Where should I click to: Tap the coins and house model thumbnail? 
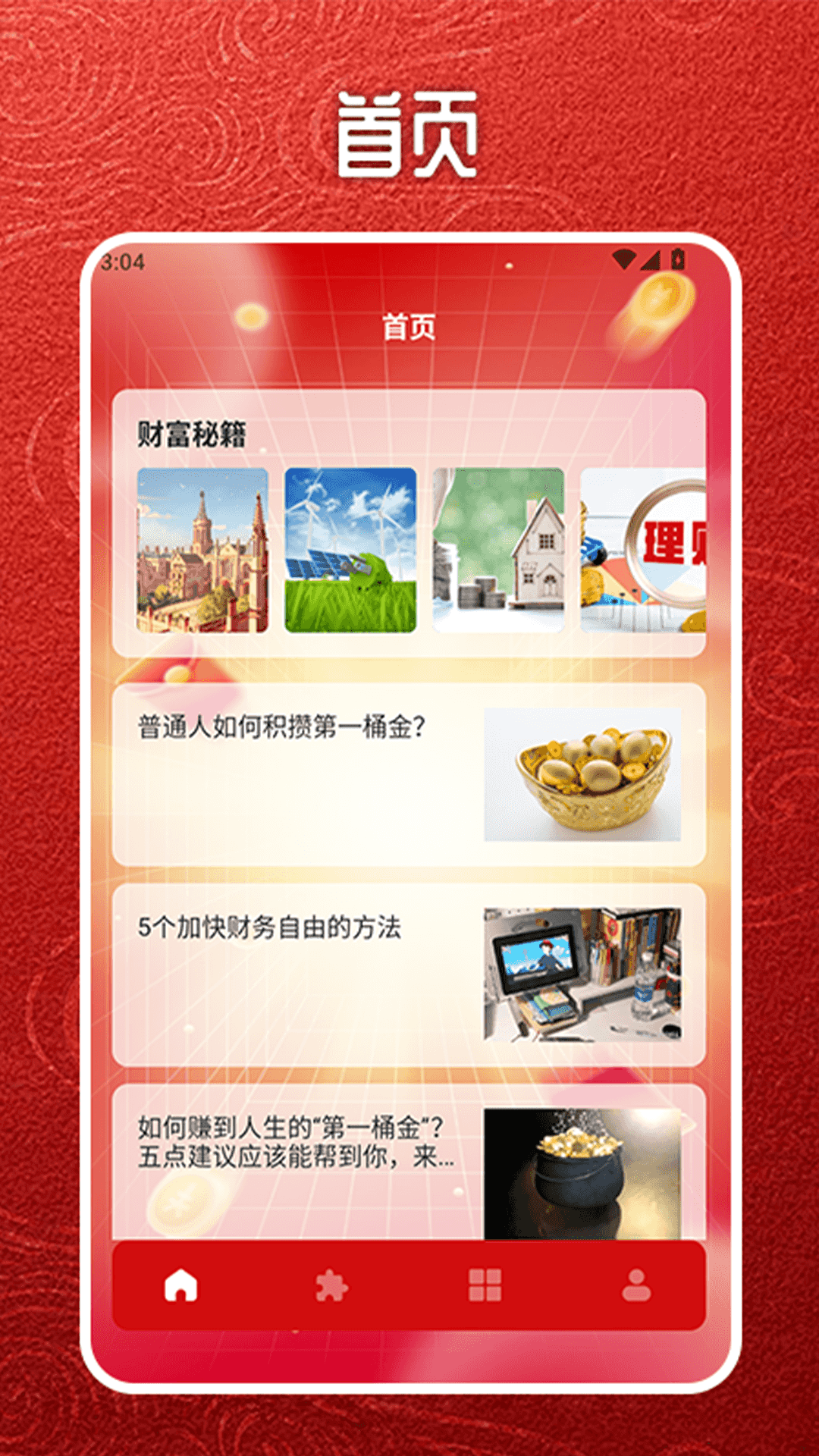[498, 550]
